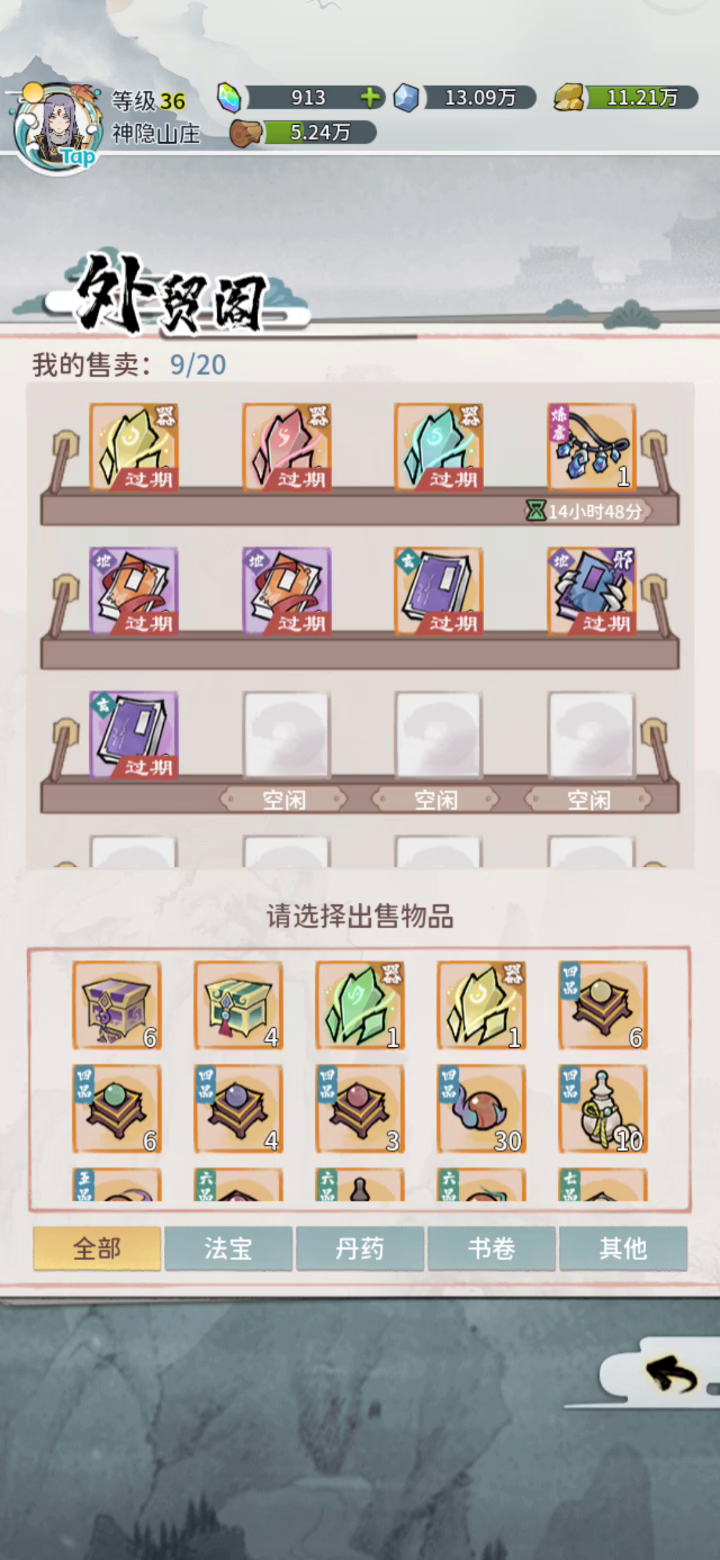The width and height of the screenshot is (720, 1560).
Task: Tap the expired yellow crystal listing
Action: (134, 447)
